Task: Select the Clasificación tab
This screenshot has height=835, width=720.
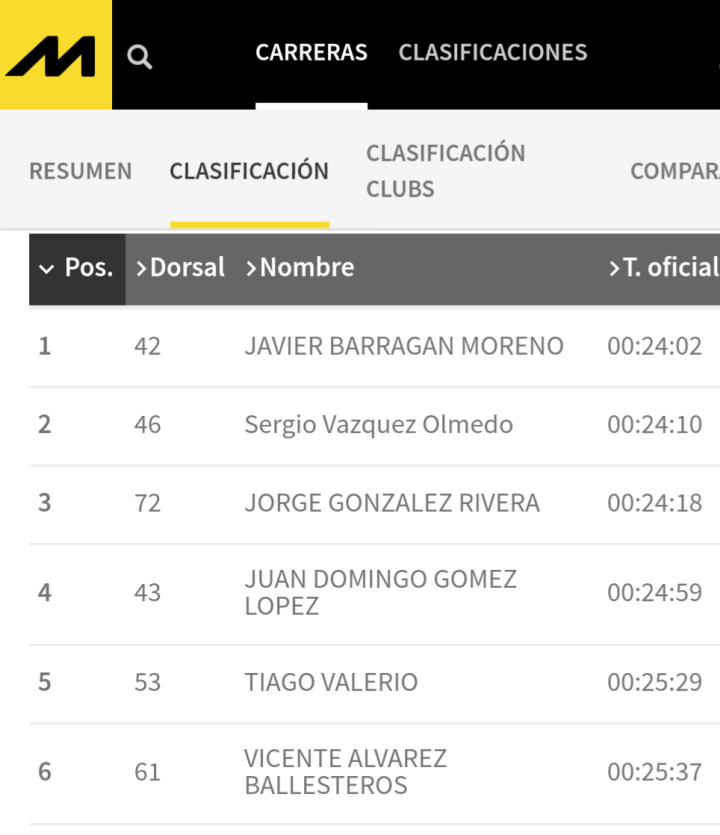Action: click(x=249, y=171)
